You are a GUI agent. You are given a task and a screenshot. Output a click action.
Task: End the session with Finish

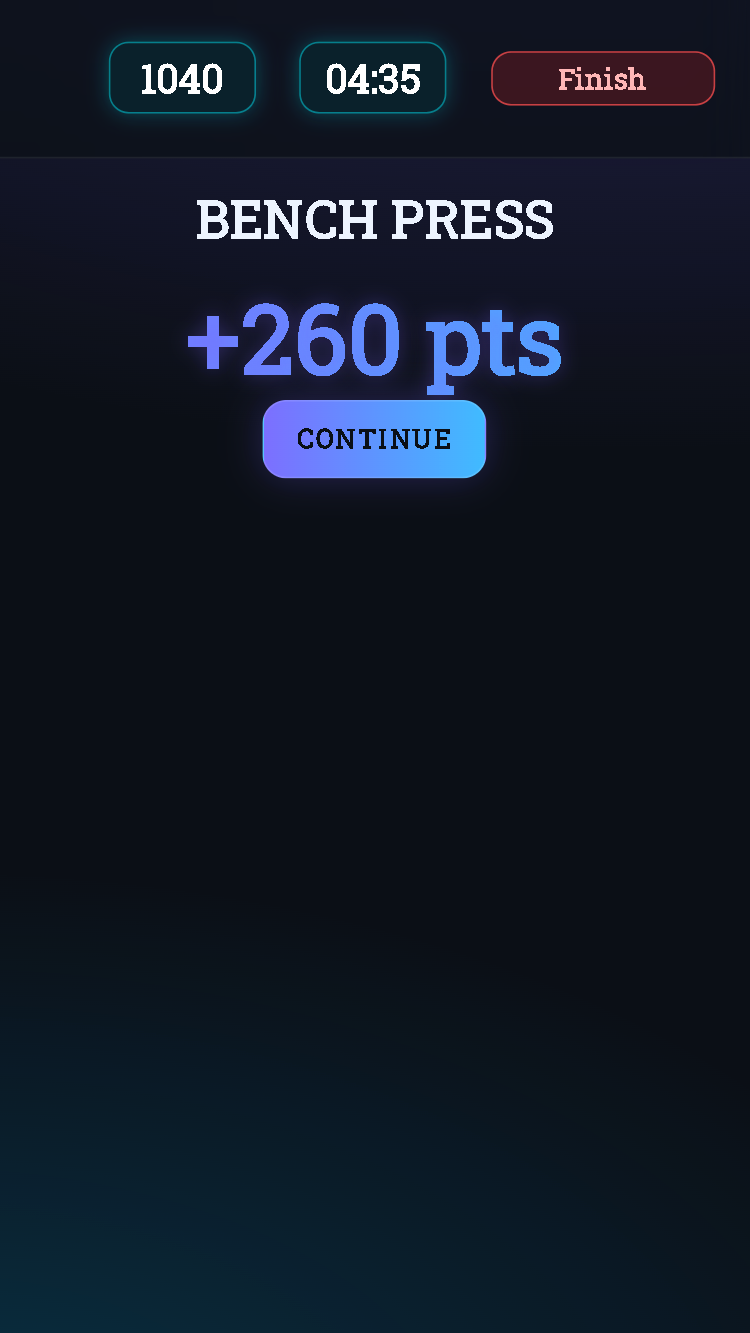tap(602, 78)
